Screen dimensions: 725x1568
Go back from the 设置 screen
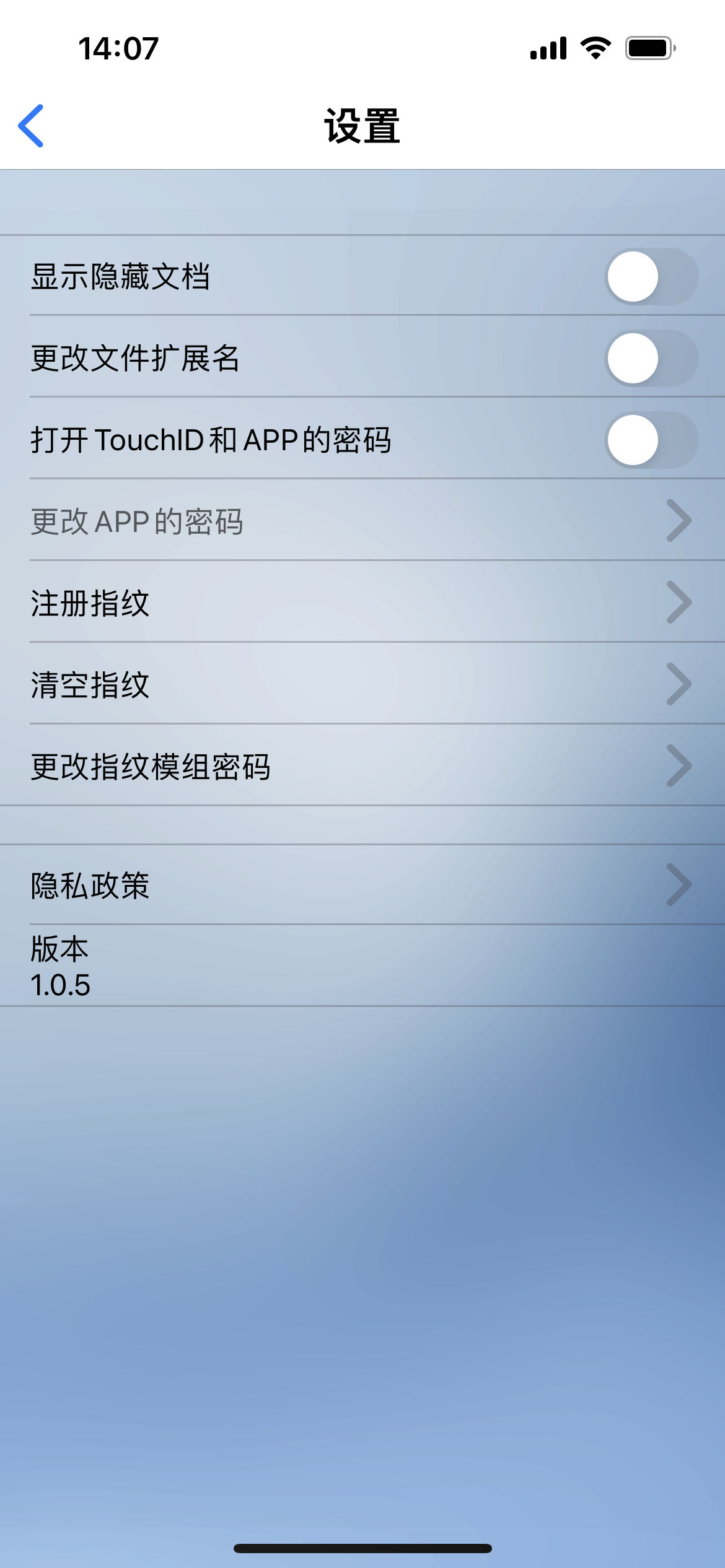point(31,126)
